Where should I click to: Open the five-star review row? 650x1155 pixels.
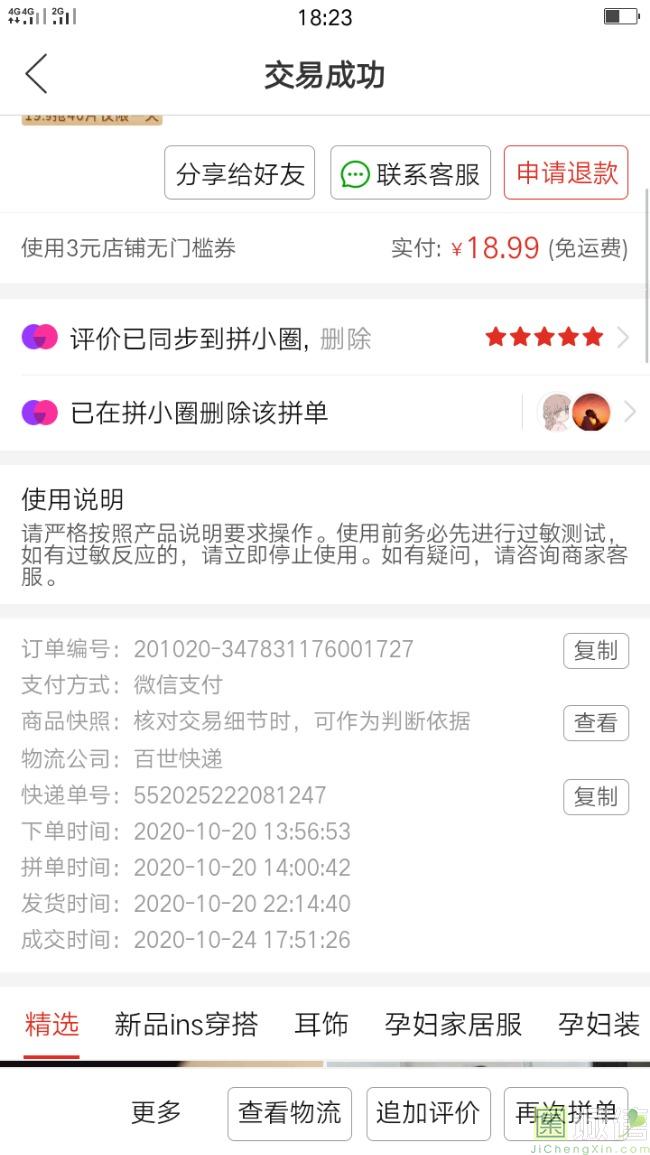pos(557,337)
